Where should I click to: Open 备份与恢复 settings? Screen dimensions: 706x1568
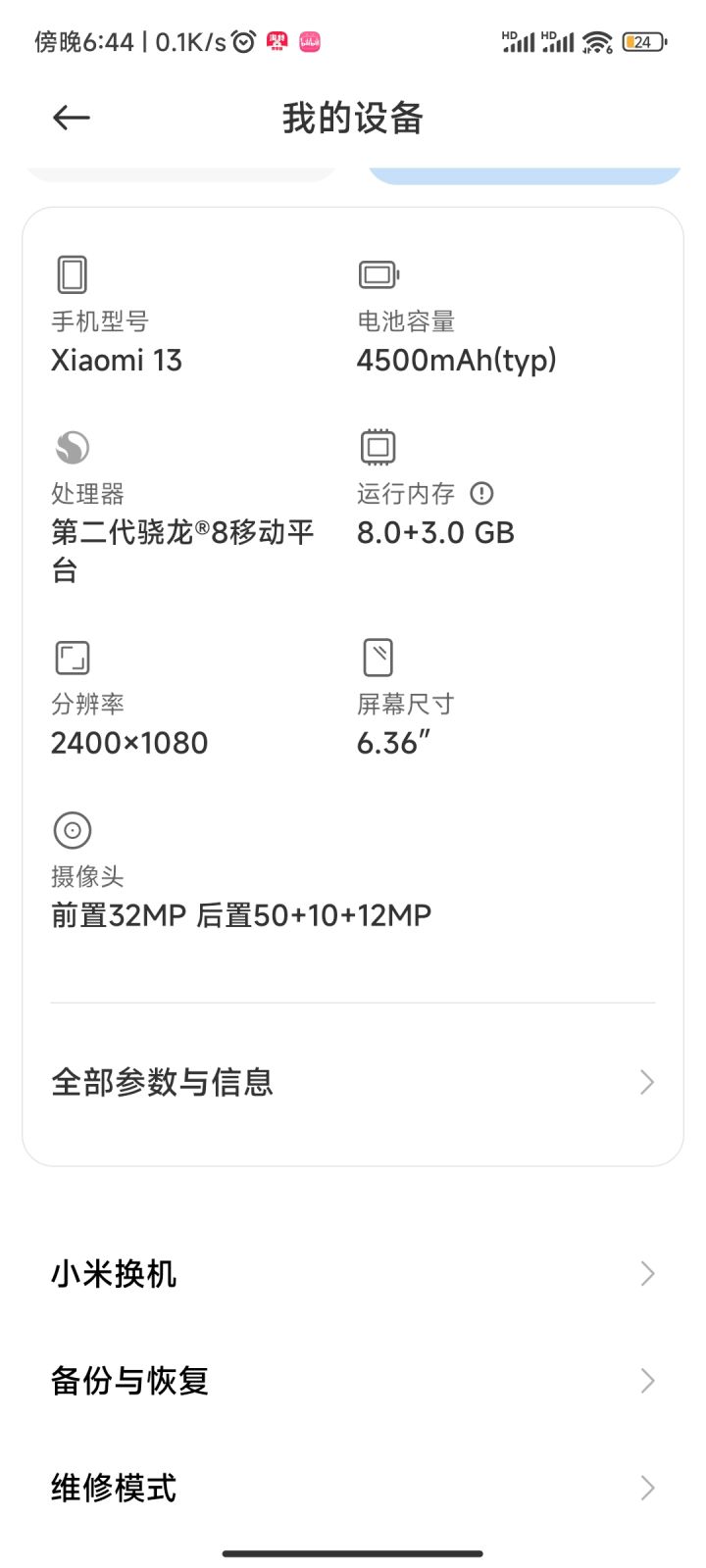[x=352, y=1381]
